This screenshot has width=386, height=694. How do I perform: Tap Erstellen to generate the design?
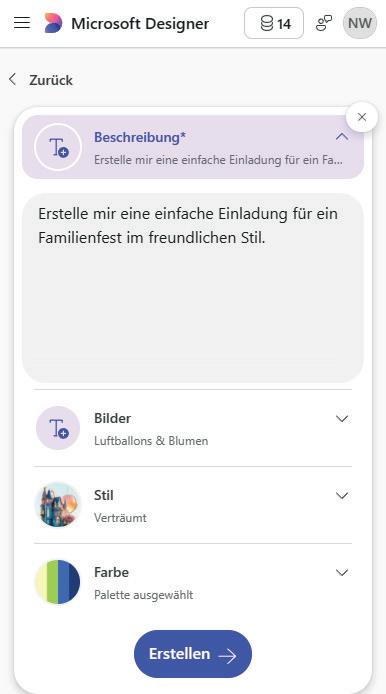click(x=193, y=654)
